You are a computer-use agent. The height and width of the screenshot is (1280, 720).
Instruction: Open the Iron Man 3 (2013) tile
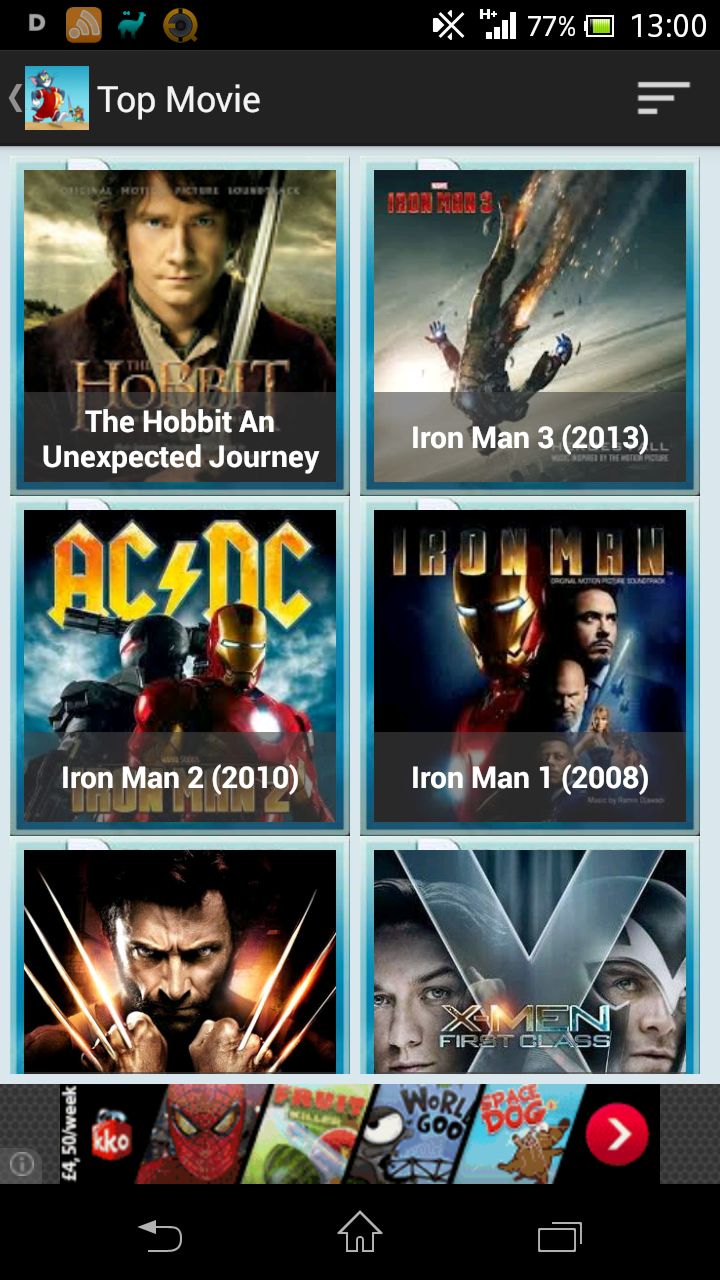(x=530, y=326)
